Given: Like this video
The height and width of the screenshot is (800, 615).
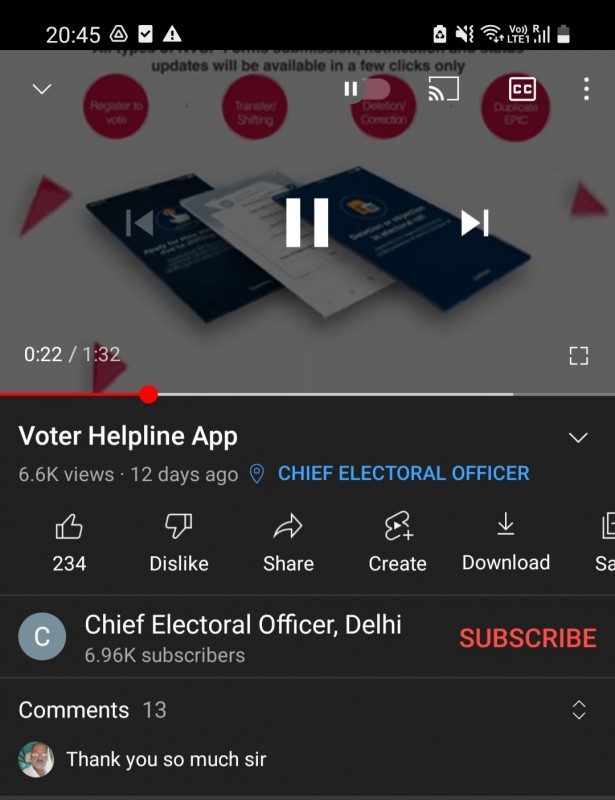Looking at the screenshot, I should pos(69,541).
